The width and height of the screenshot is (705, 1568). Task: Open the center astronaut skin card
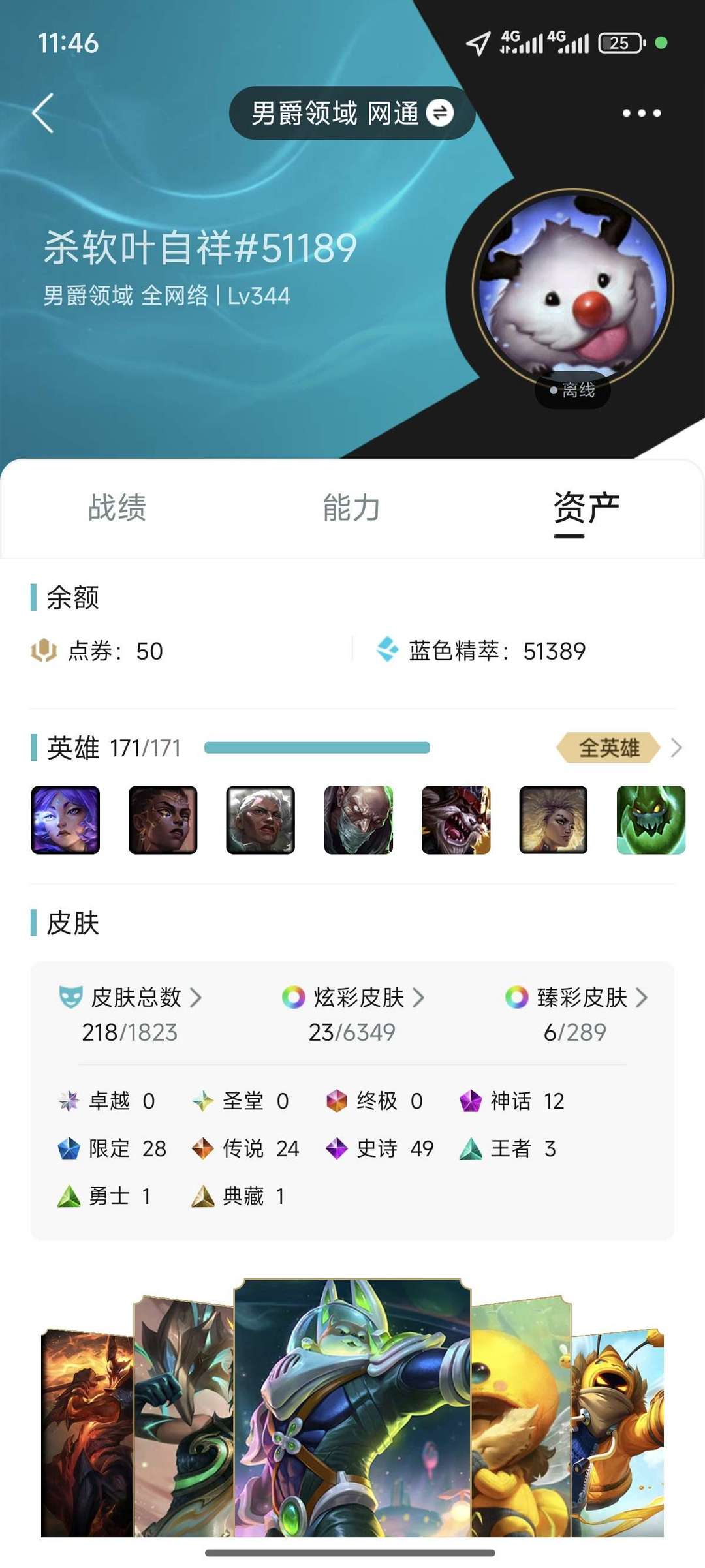click(x=352, y=1407)
